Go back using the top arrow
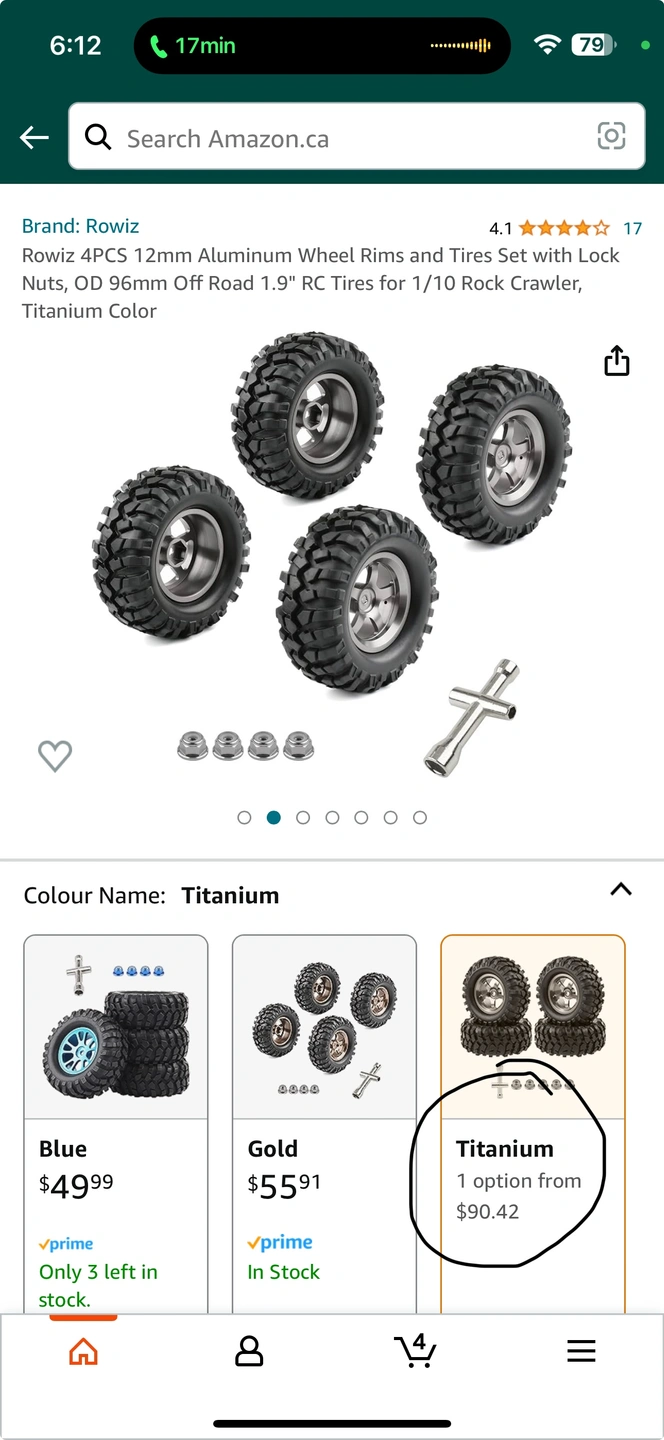 pos(34,138)
